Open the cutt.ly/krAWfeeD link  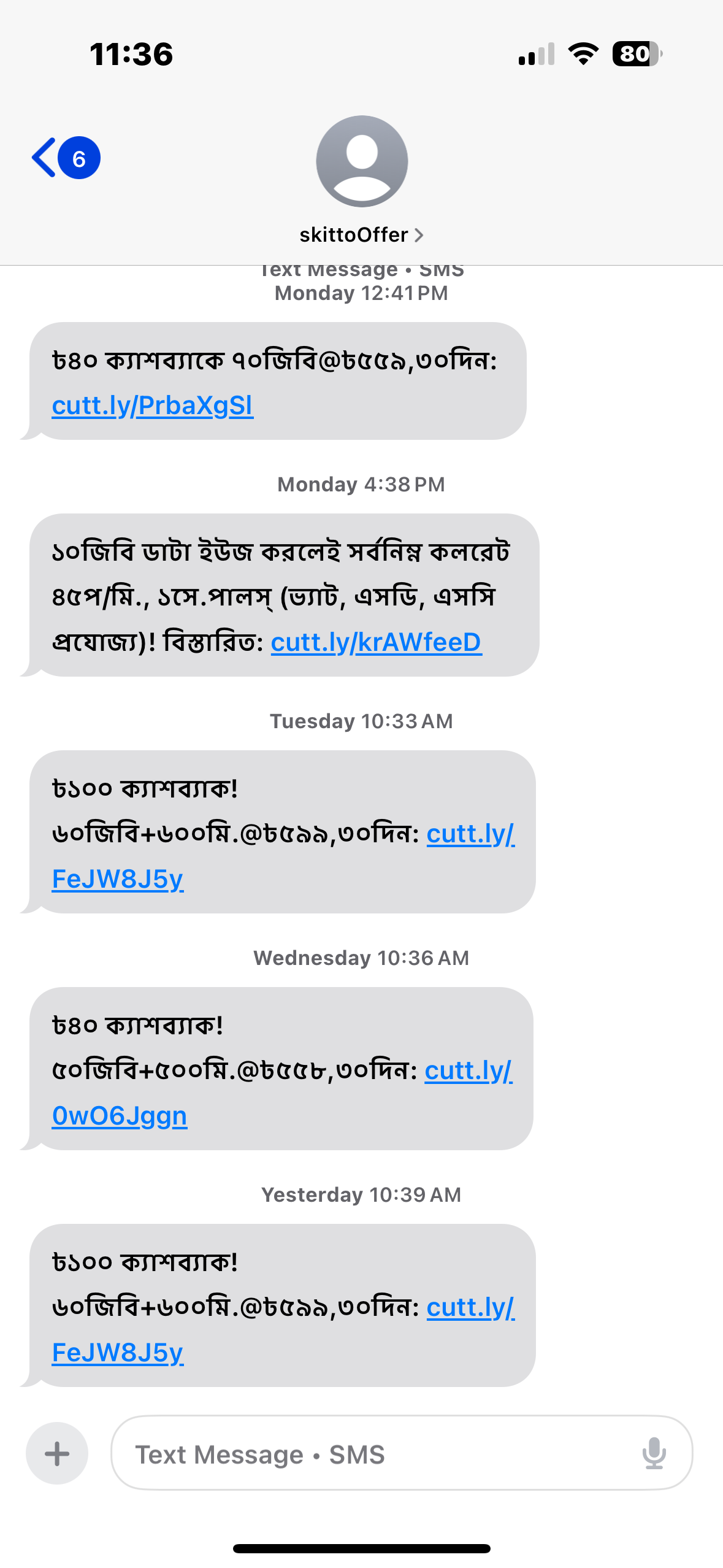(376, 642)
